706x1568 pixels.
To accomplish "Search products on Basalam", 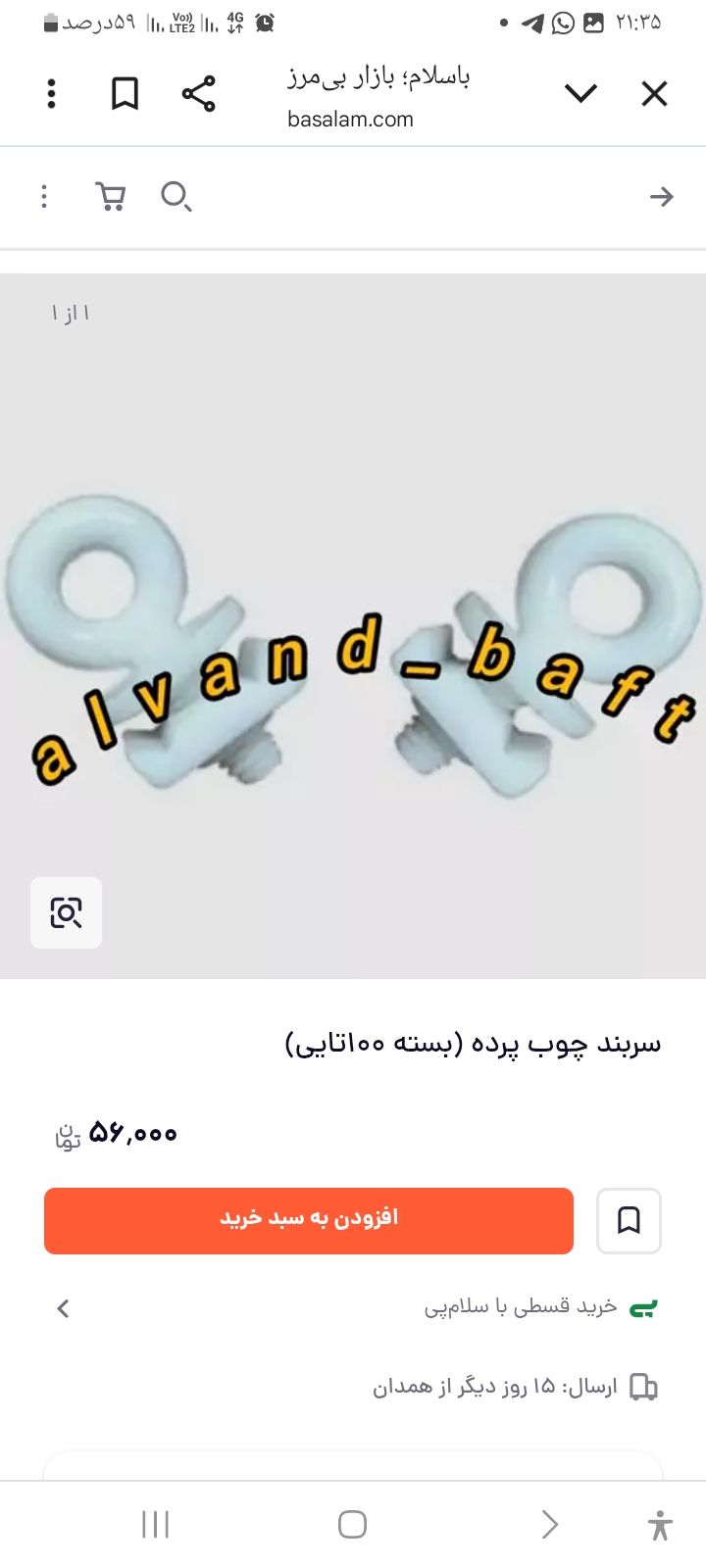I will [176, 197].
